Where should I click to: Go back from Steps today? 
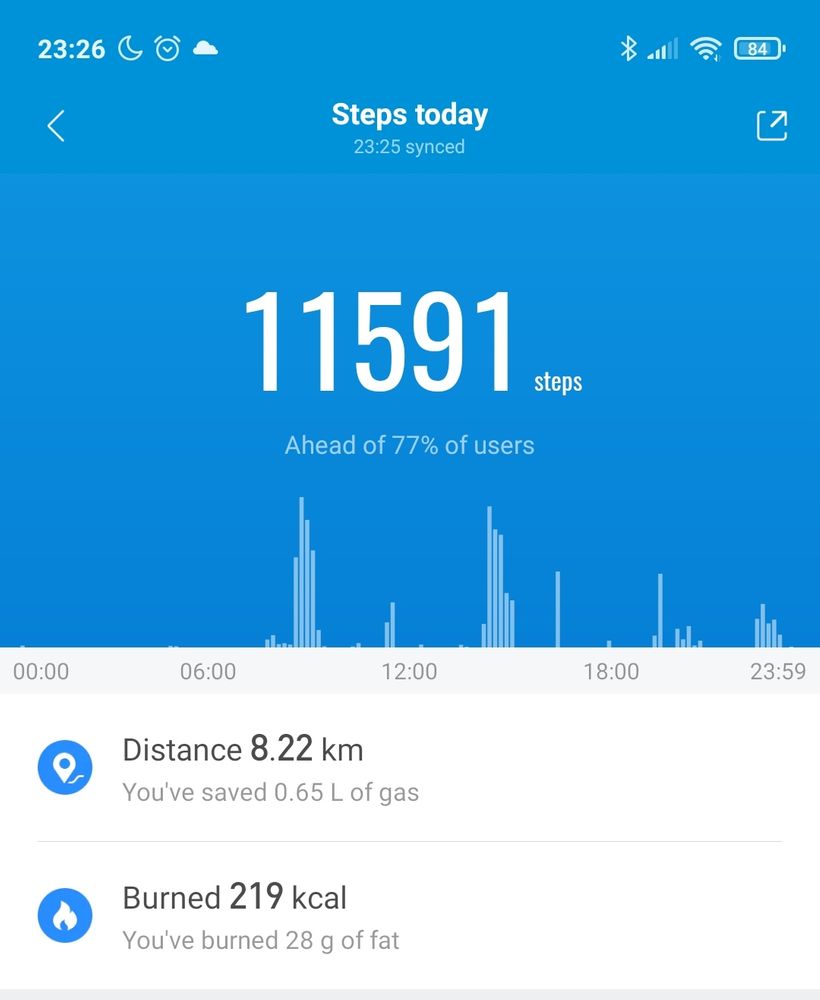point(56,126)
